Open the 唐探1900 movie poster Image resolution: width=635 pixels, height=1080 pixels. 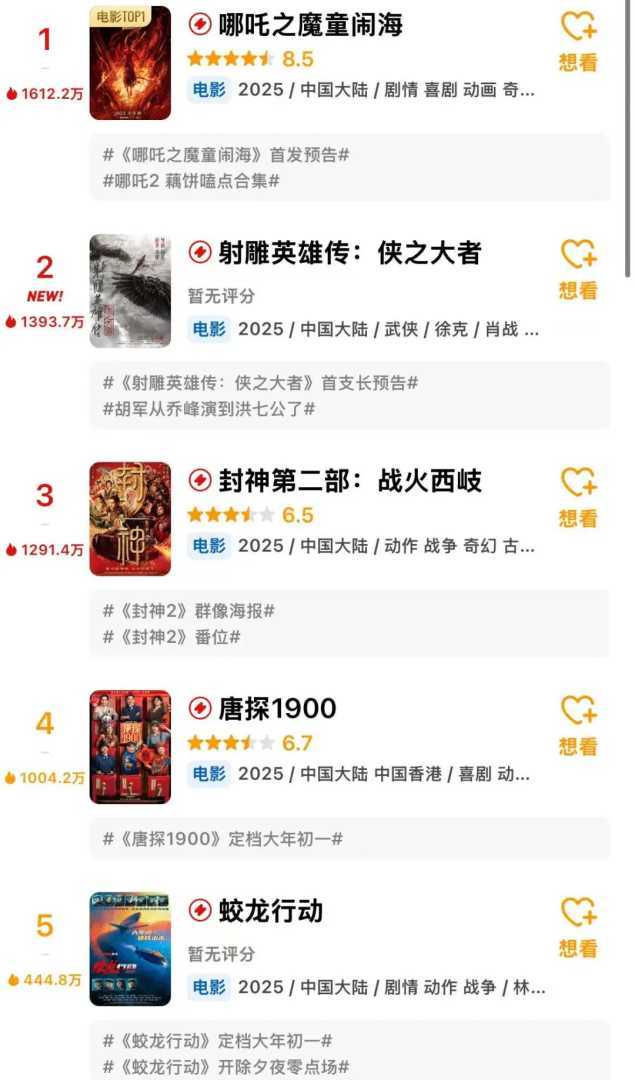click(130, 747)
